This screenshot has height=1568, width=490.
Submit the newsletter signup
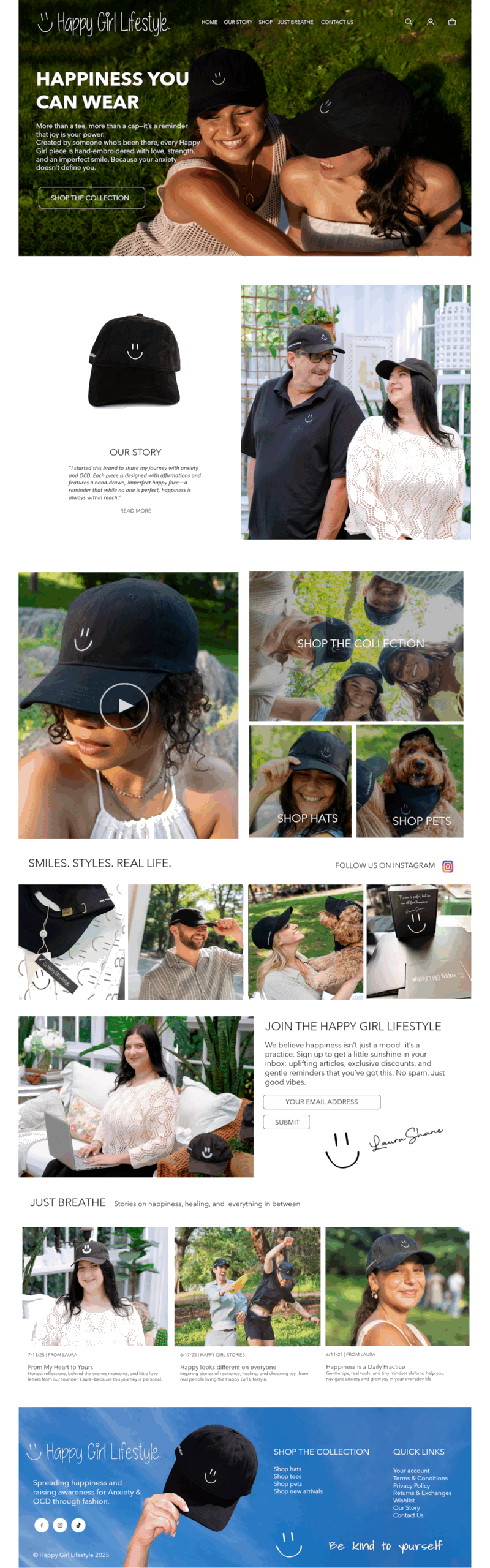pyautogui.click(x=287, y=1122)
